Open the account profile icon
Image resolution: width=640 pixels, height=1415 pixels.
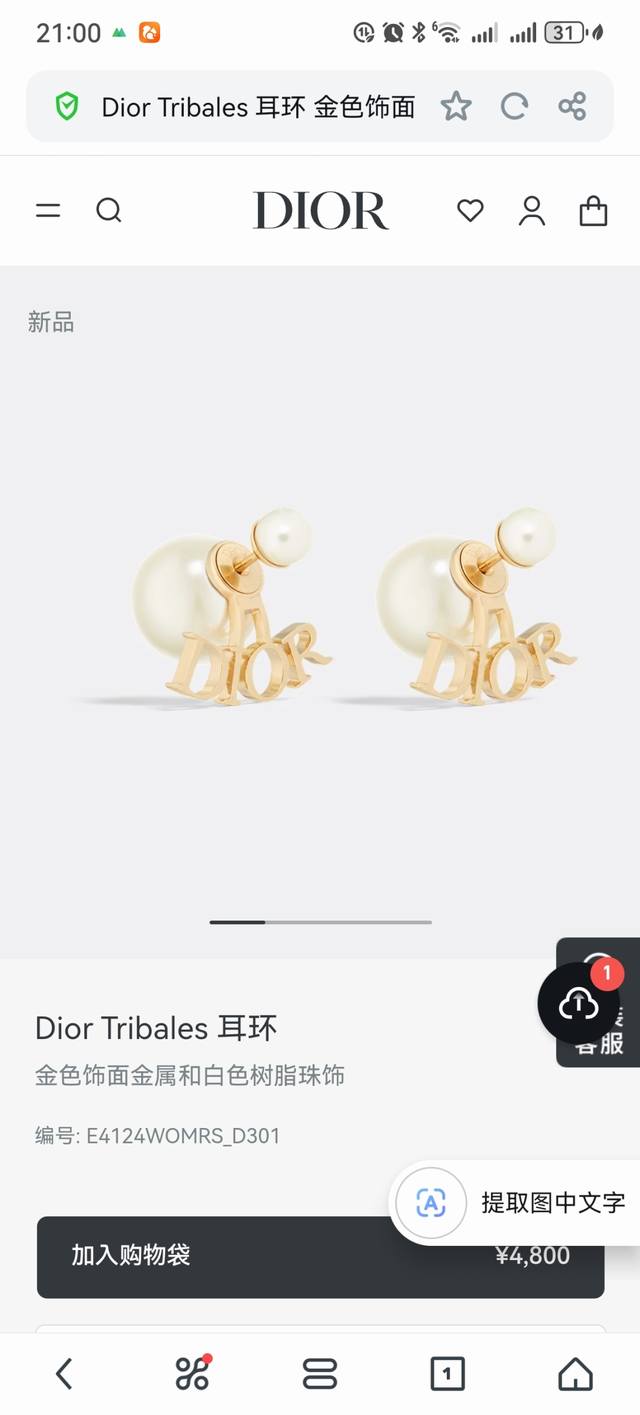532,210
